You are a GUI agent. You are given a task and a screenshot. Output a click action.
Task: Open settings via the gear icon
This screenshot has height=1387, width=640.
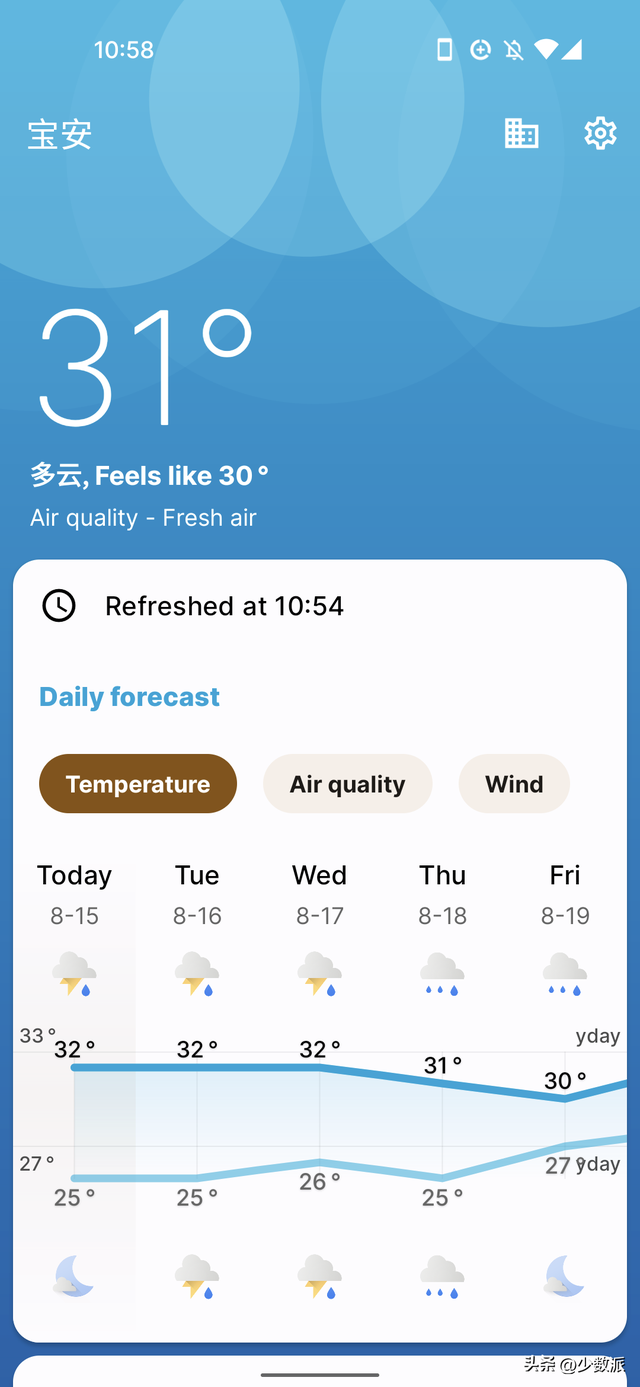coord(600,133)
